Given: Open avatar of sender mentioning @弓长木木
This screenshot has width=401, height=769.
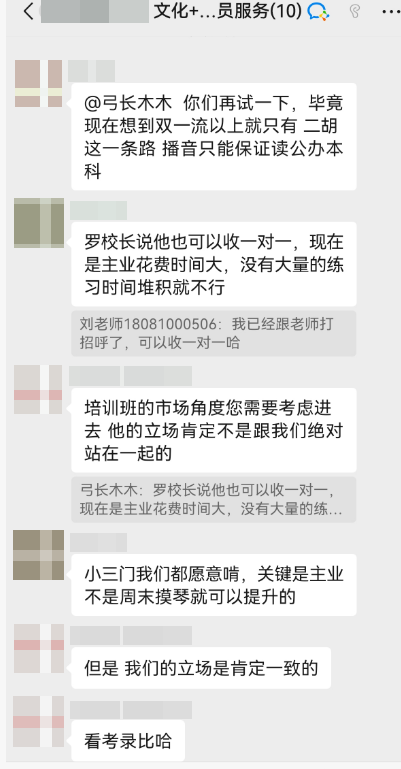Looking at the screenshot, I should 39,83.
